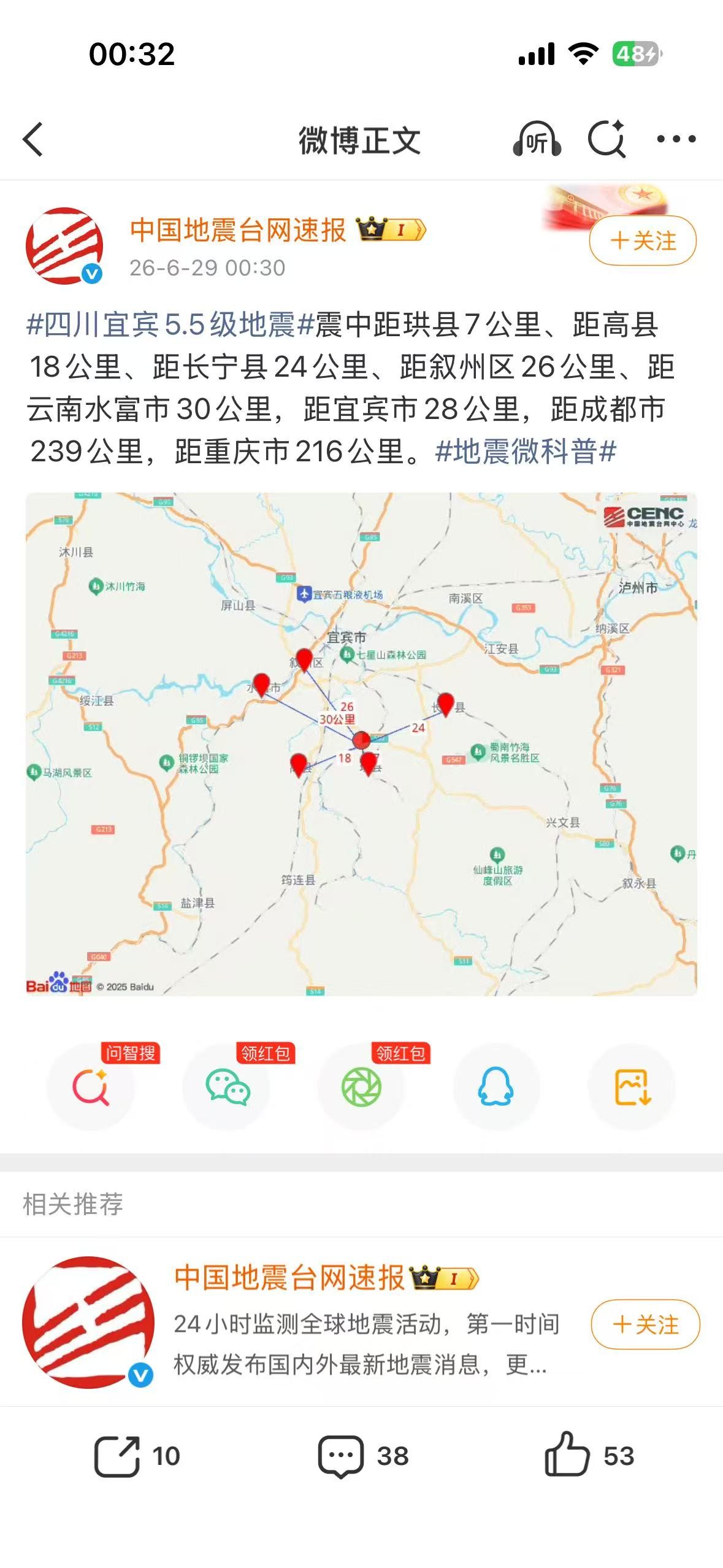This screenshot has height=1568, width=723.
Task: Follow 中国地震台网速报 from the post header
Action: click(643, 240)
